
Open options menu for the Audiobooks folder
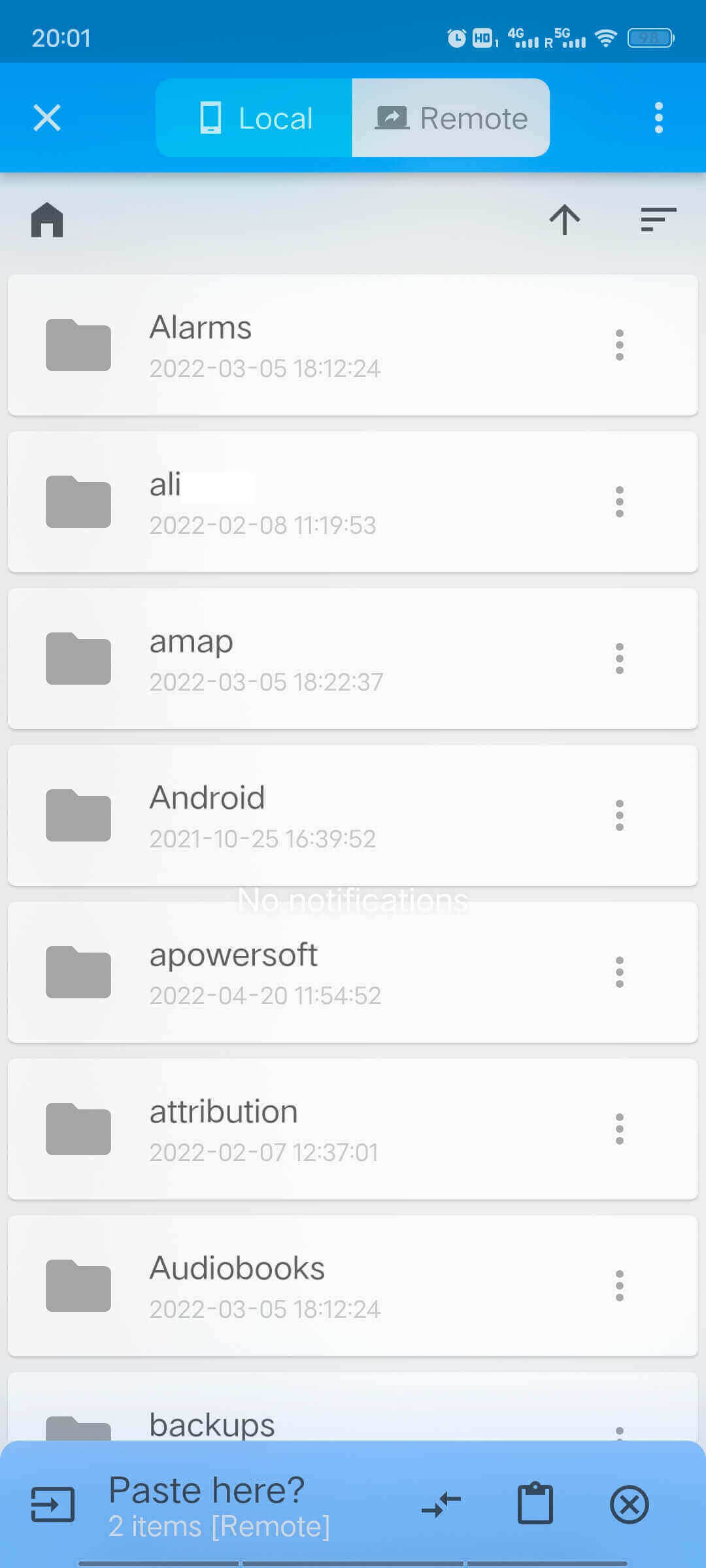(x=619, y=1286)
